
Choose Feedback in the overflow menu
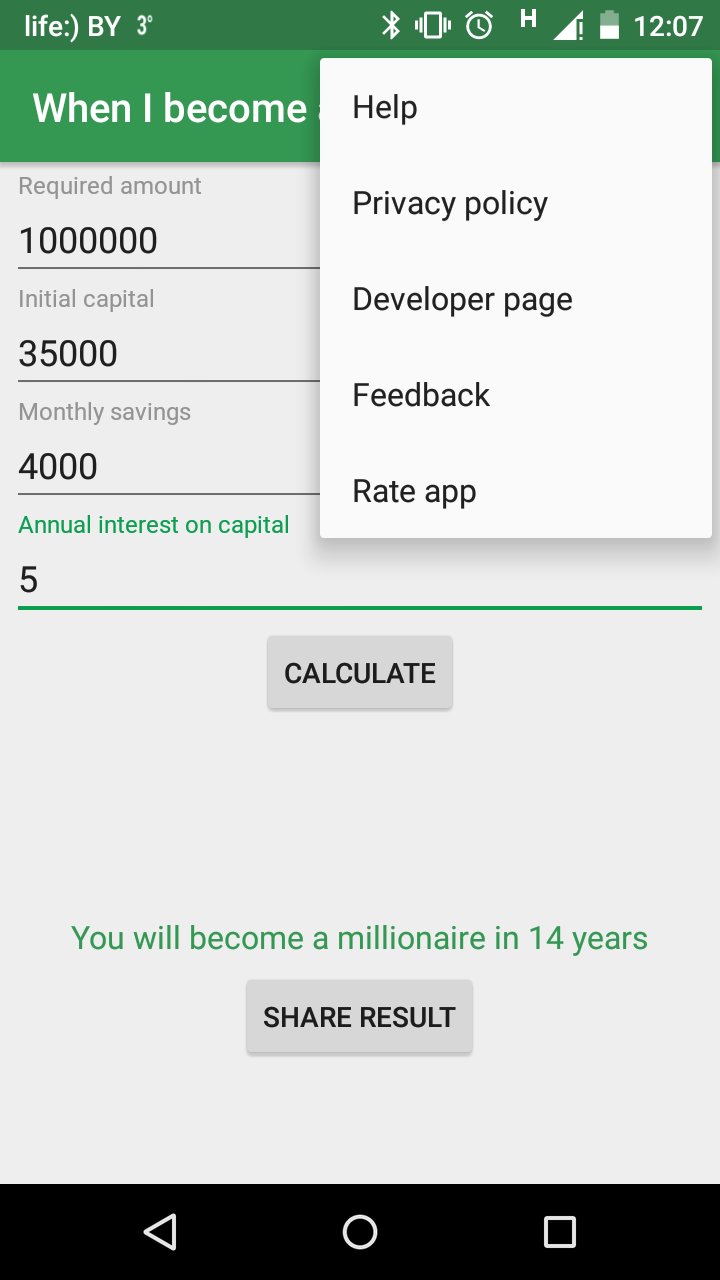pos(515,395)
